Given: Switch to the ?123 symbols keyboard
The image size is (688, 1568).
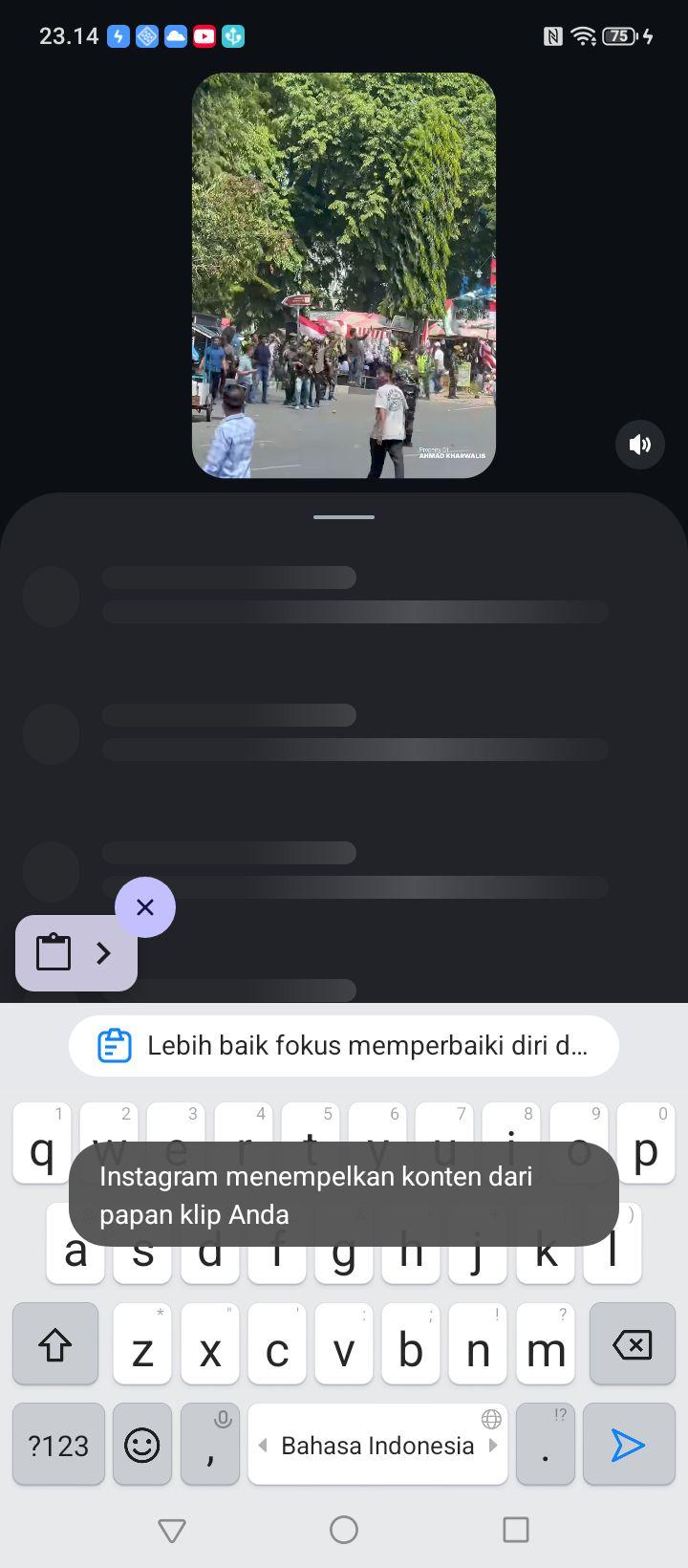Looking at the screenshot, I should pyautogui.click(x=58, y=1444).
